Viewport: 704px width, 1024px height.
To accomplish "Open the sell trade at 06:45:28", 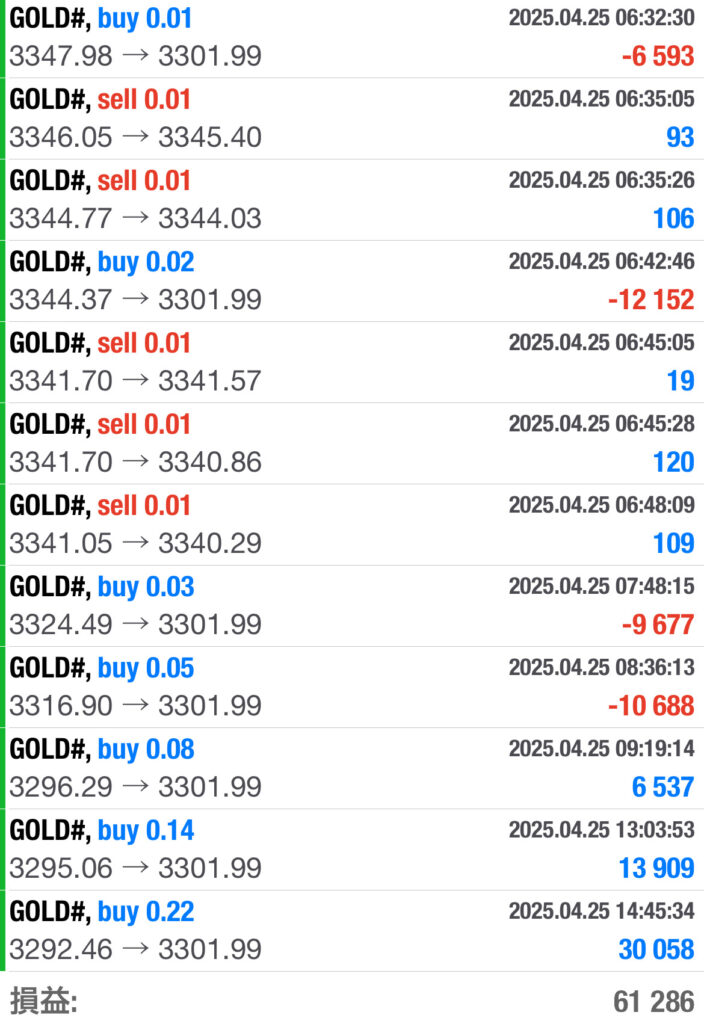I will pos(352,443).
